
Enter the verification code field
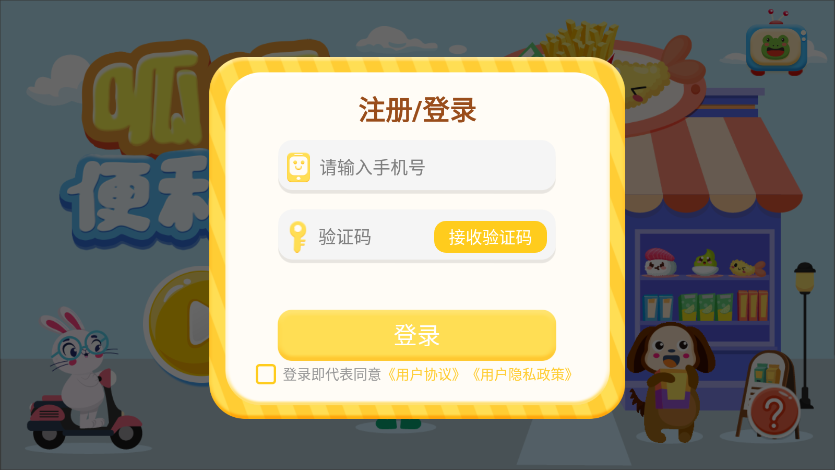click(x=370, y=237)
